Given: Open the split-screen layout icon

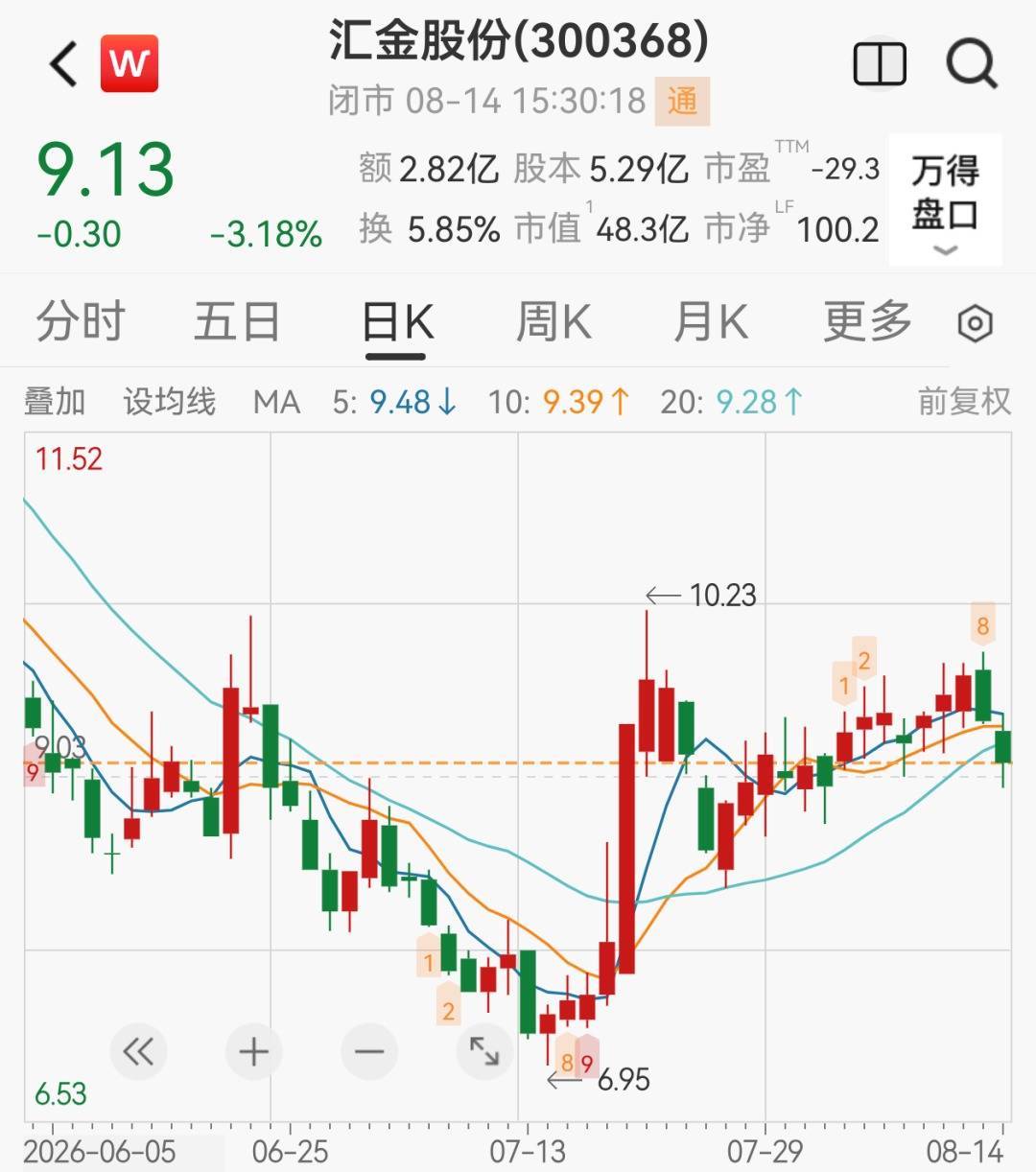Looking at the screenshot, I should click(880, 64).
